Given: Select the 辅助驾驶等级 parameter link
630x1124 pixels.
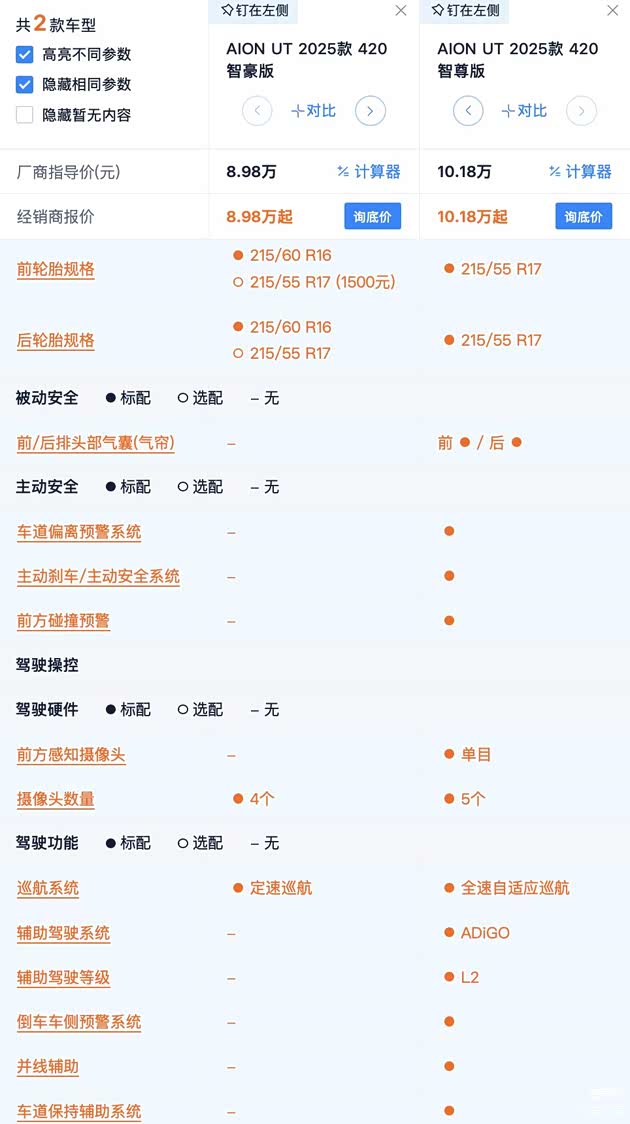Looking at the screenshot, I should (x=63, y=977).
